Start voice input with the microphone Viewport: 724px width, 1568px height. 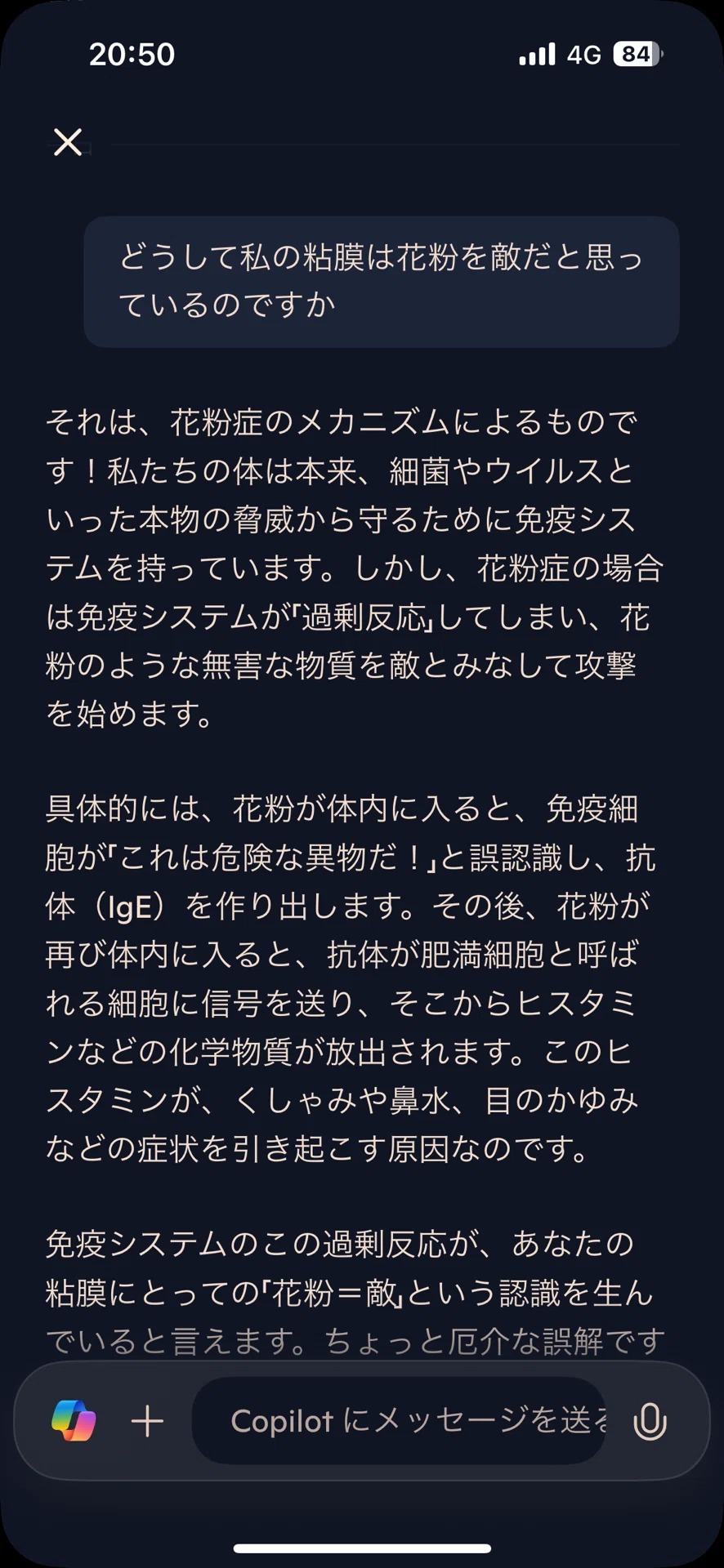click(650, 1422)
